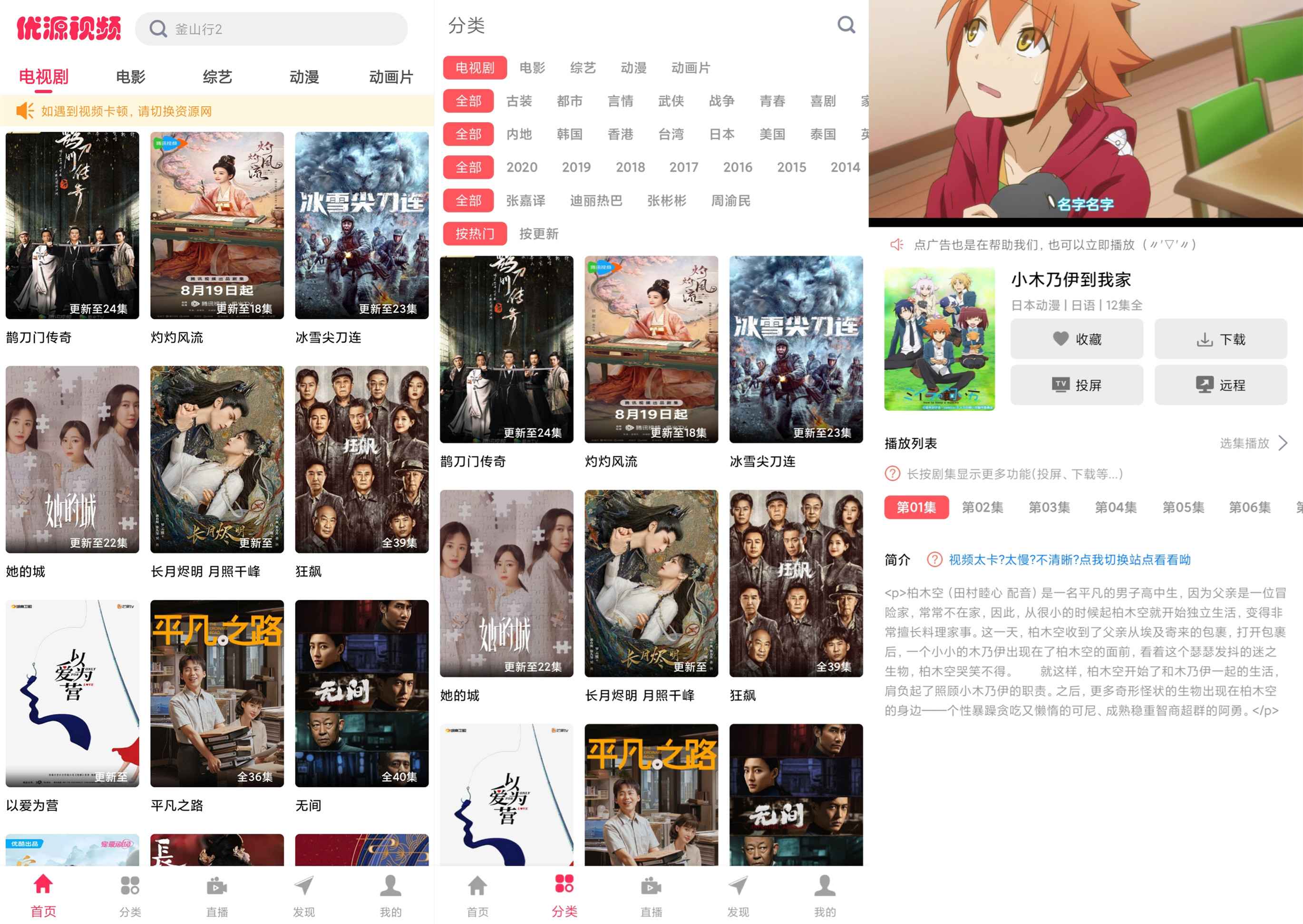This screenshot has height=924, width=1303.
Task: Cast the video with 投屏
Action: (x=1077, y=385)
